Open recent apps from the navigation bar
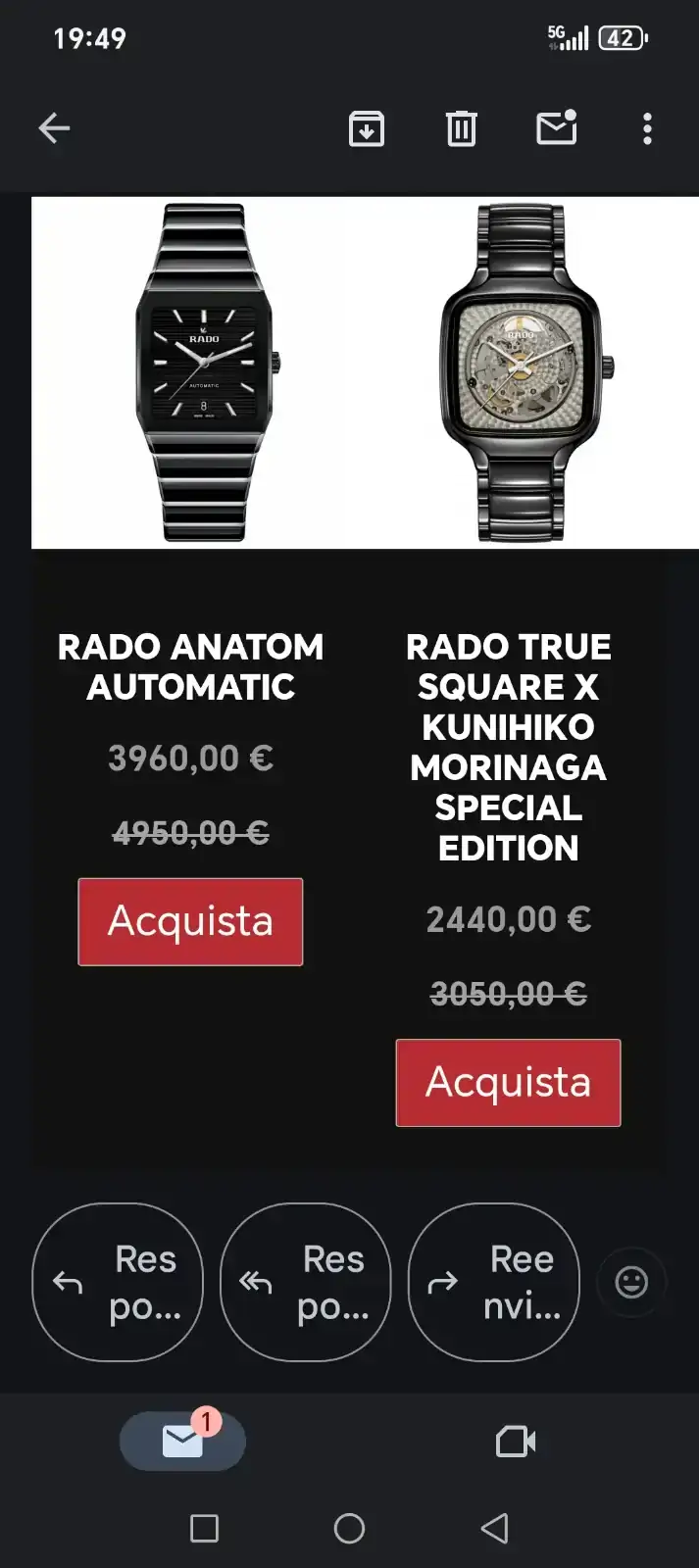This screenshot has width=699, height=1568. click(204, 1528)
